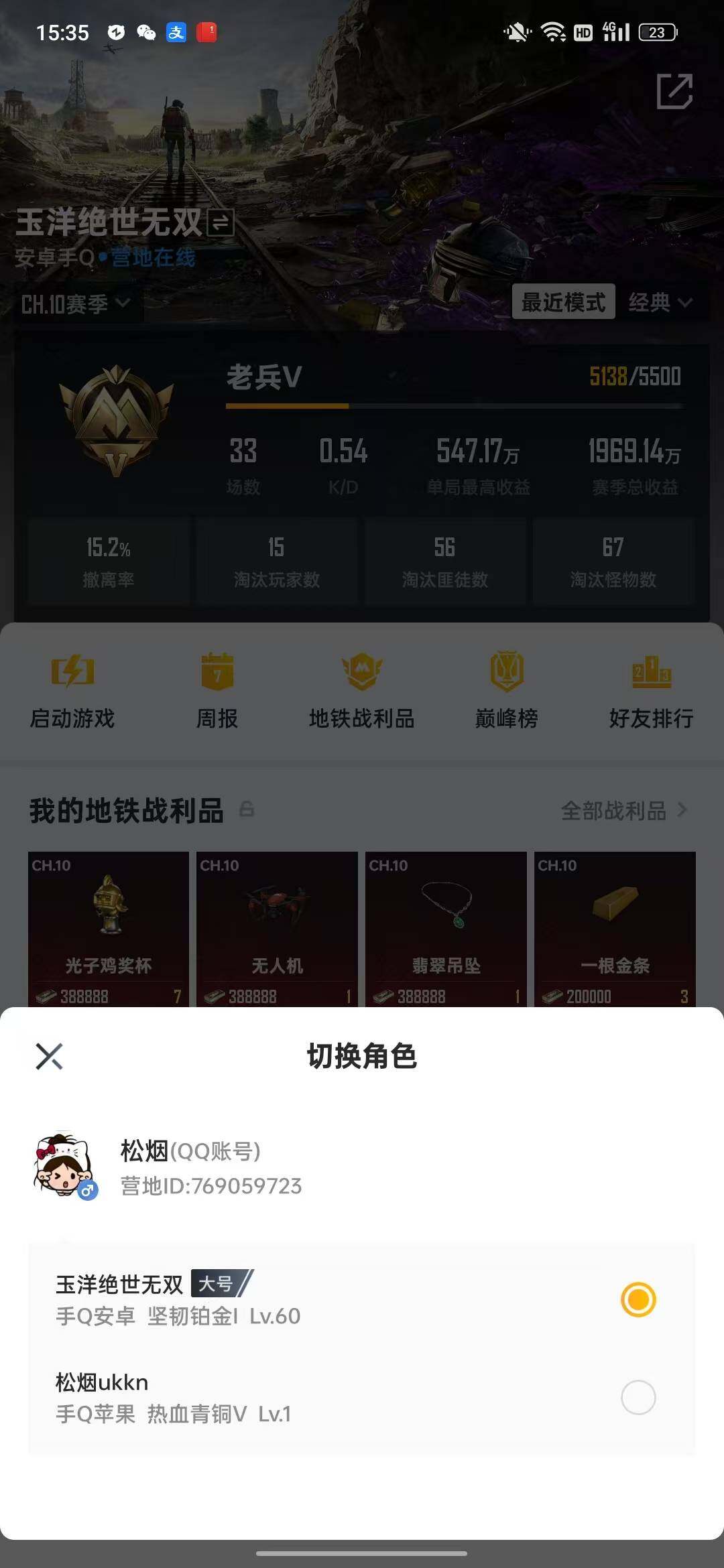Open the CH.10赛季 season dropdown
724x1568 pixels.
[x=74, y=302]
